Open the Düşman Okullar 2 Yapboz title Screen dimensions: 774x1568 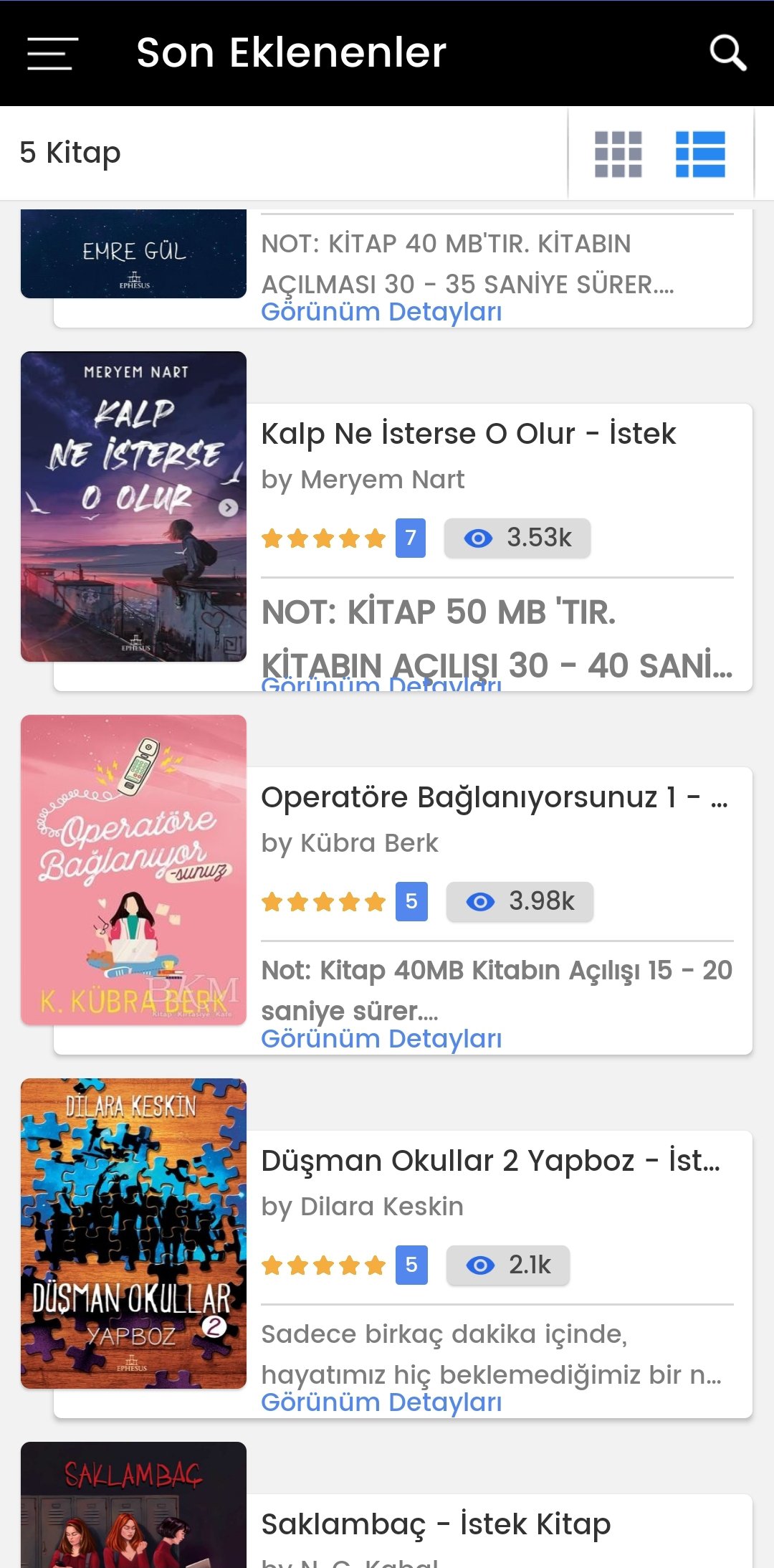pos(490,1161)
